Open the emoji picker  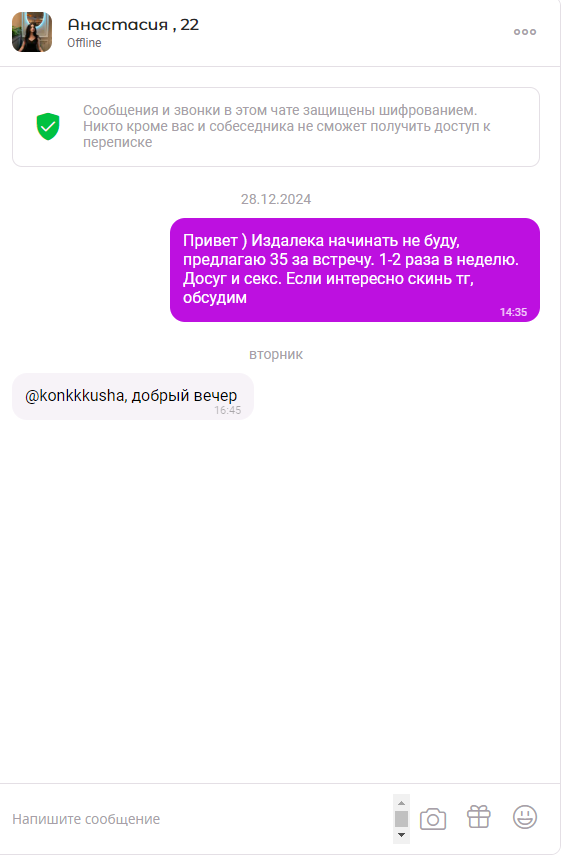click(x=525, y=817)
